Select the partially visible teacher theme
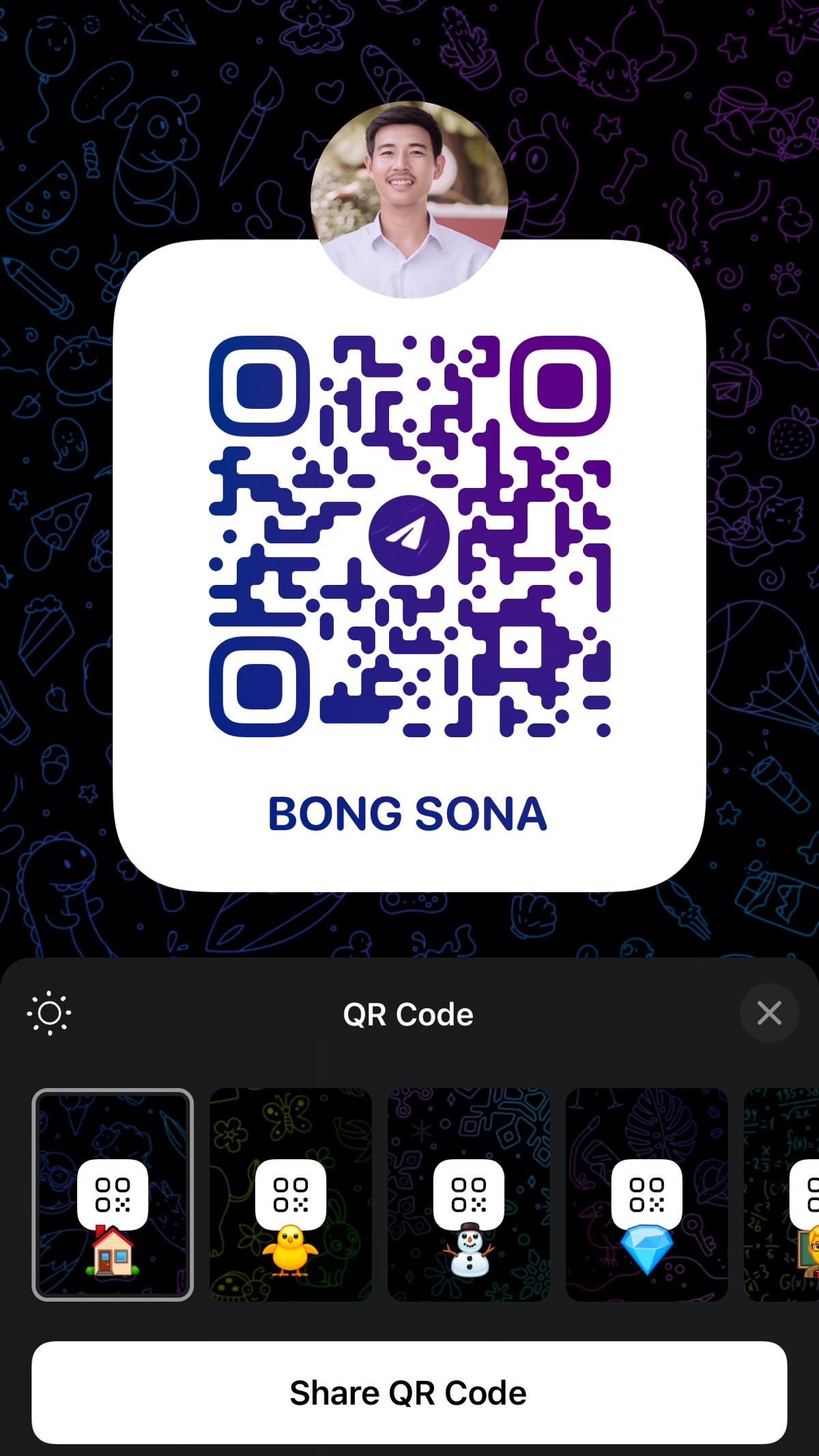 (781, 1195)
